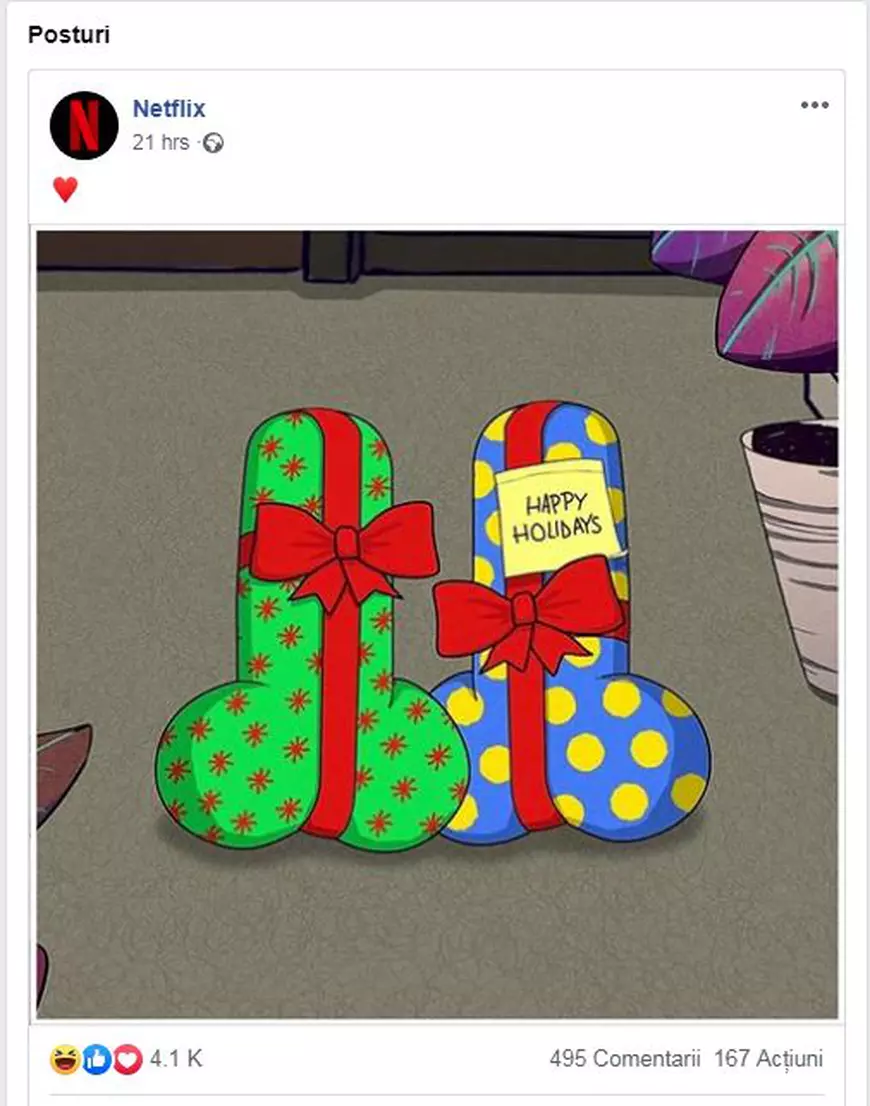Screen dimensions: 870x1106
Task: Open the post image in full view
Action: click(x=437, y=625)
